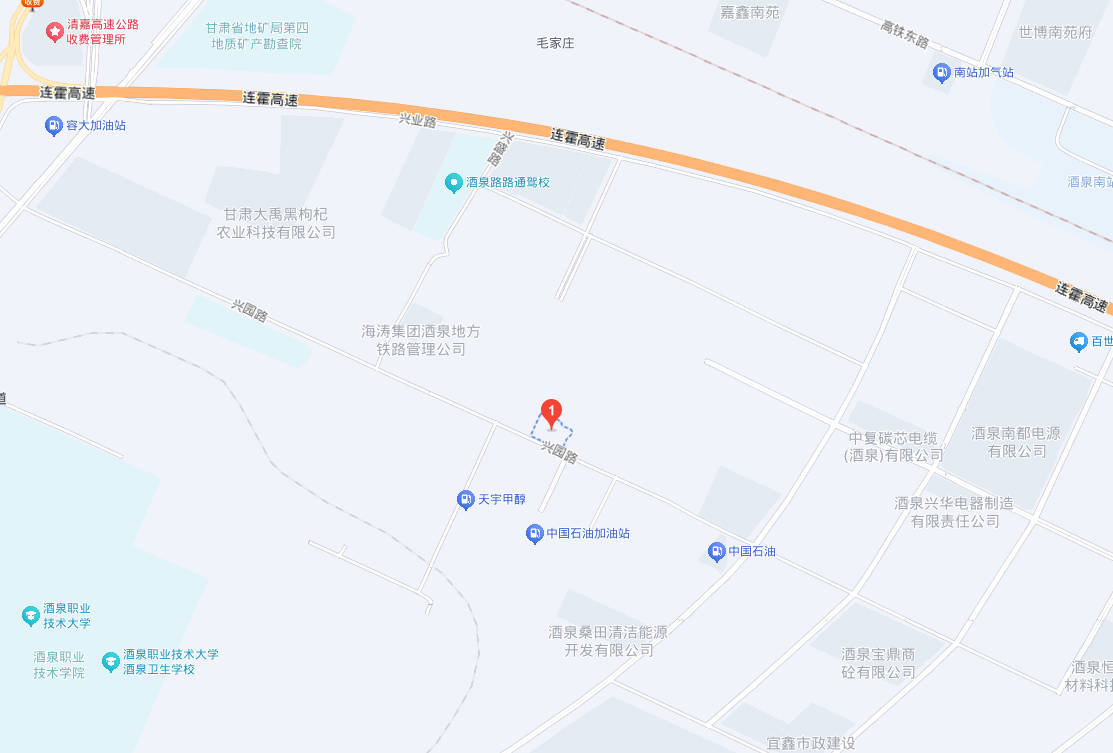Tap the 南站加气站 marker
The image size is (1113, 753).
pos(941,72)
